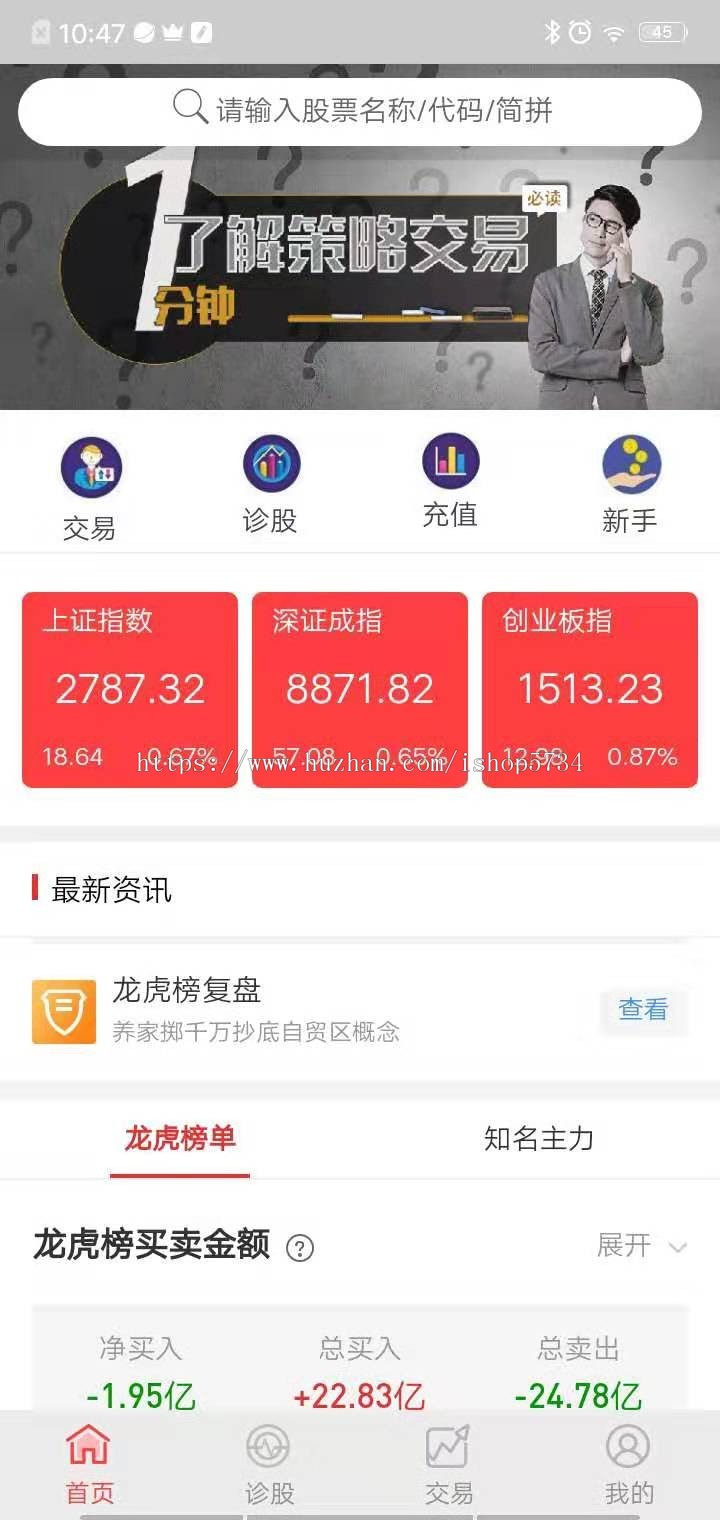Tap the 深证成指 index card

click(x=359, y=690)
